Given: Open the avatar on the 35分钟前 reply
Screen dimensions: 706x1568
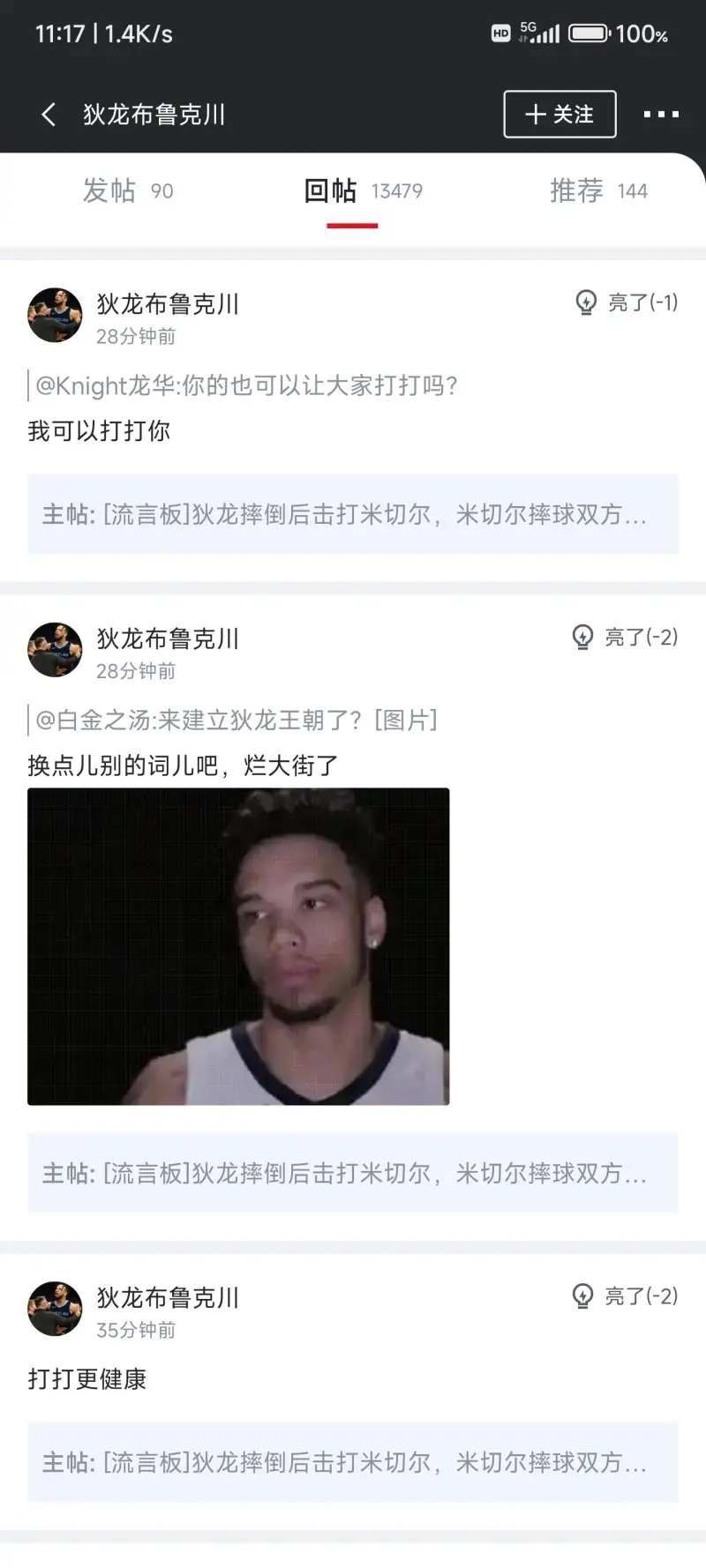Looking at the screenshot, I should point(55,1309).
